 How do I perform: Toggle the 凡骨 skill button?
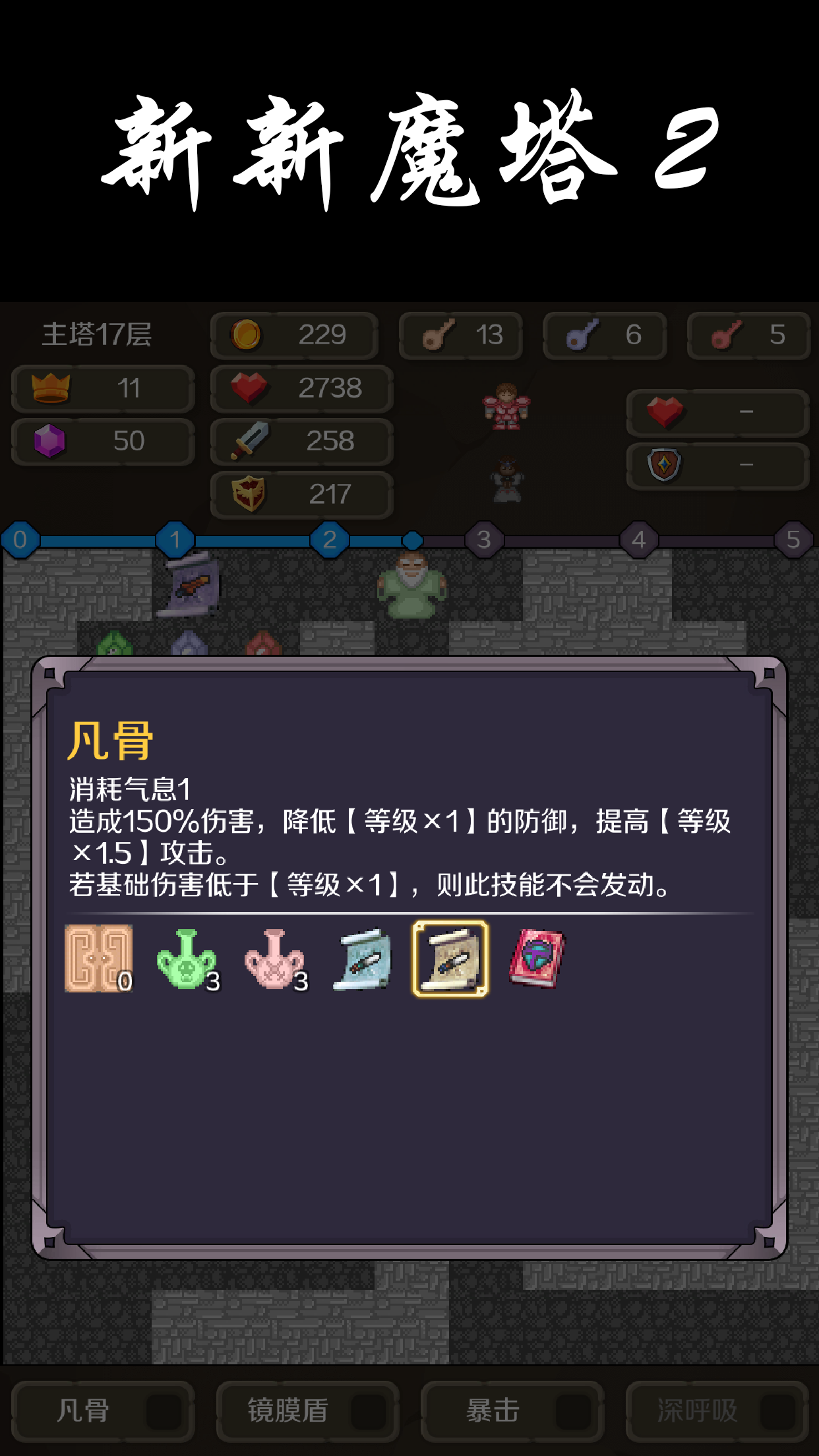point(103,1410)
